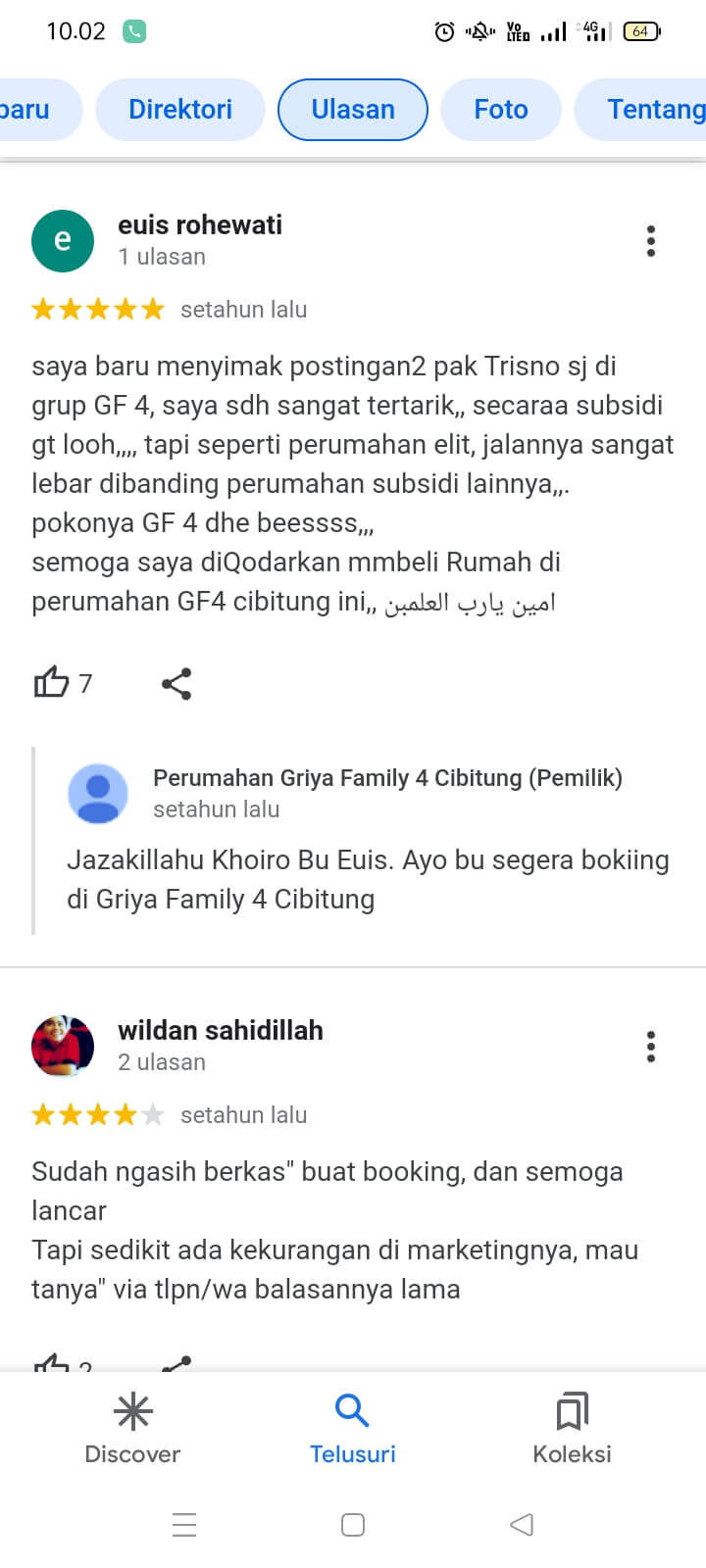Image resolution: width=706 pixels, height=1568 pixels.
Task: Tap the system home button
Action: coord(353,1524)
